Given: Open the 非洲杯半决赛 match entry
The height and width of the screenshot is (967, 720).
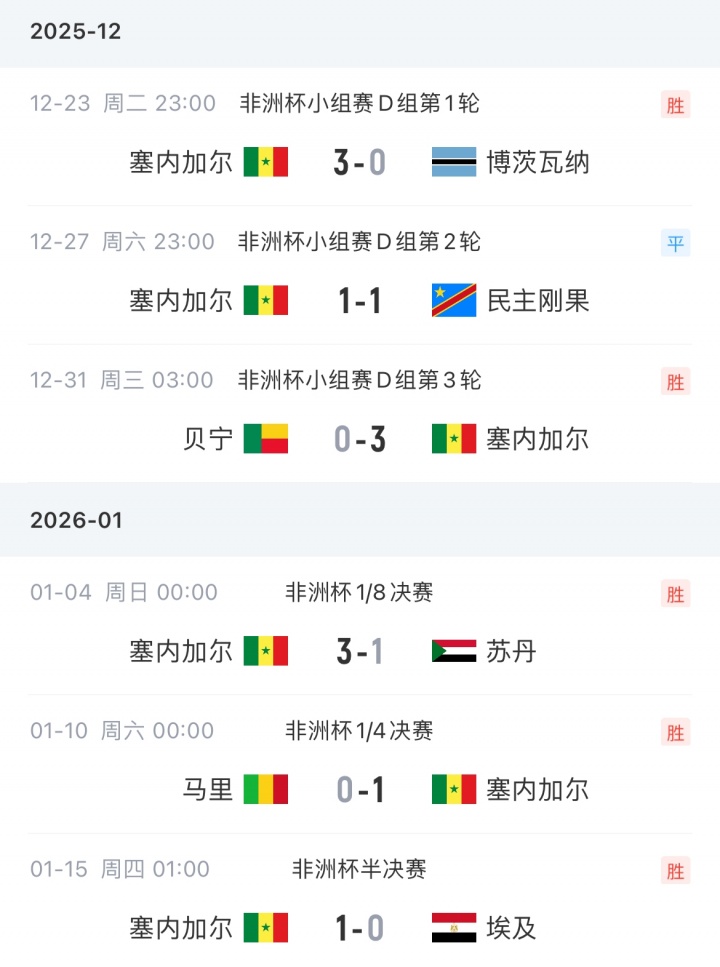Looking at the screenshot, I should pyautogui.click(x=360, y=870).
